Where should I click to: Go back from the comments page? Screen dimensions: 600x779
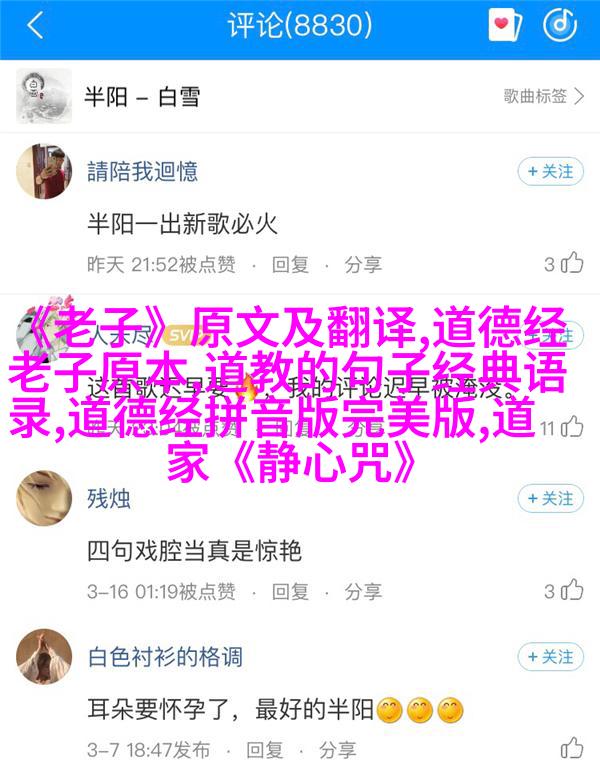click(35, 26)
